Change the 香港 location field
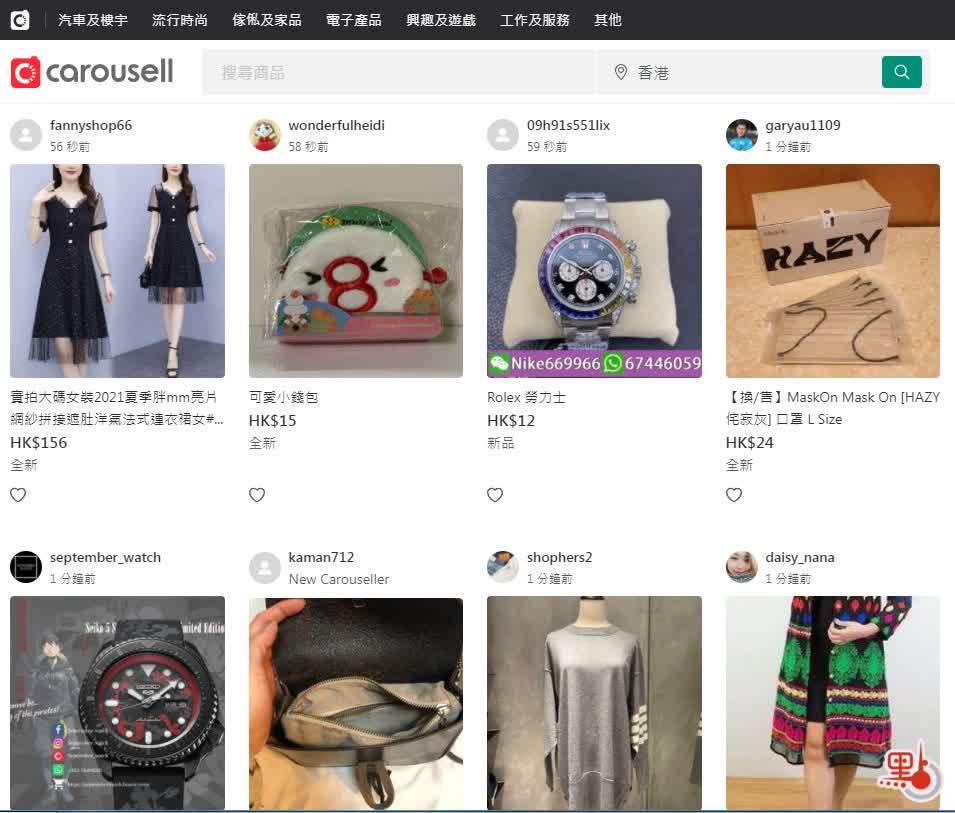This screenshot has height=813, width=955. click(738, 72)
